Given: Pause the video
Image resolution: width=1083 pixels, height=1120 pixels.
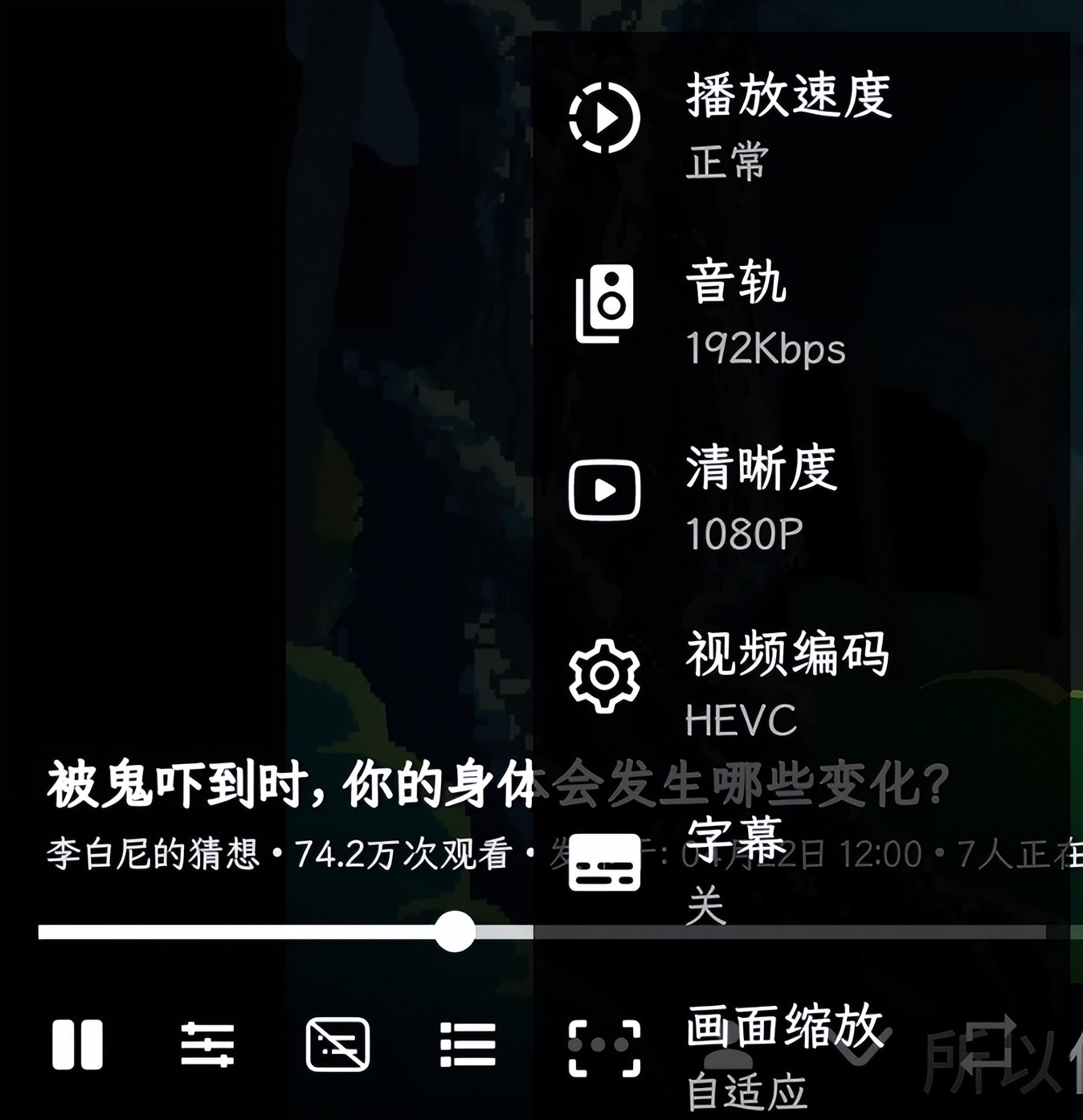Looking at the screenshot, I should [x=77, y=1044].
